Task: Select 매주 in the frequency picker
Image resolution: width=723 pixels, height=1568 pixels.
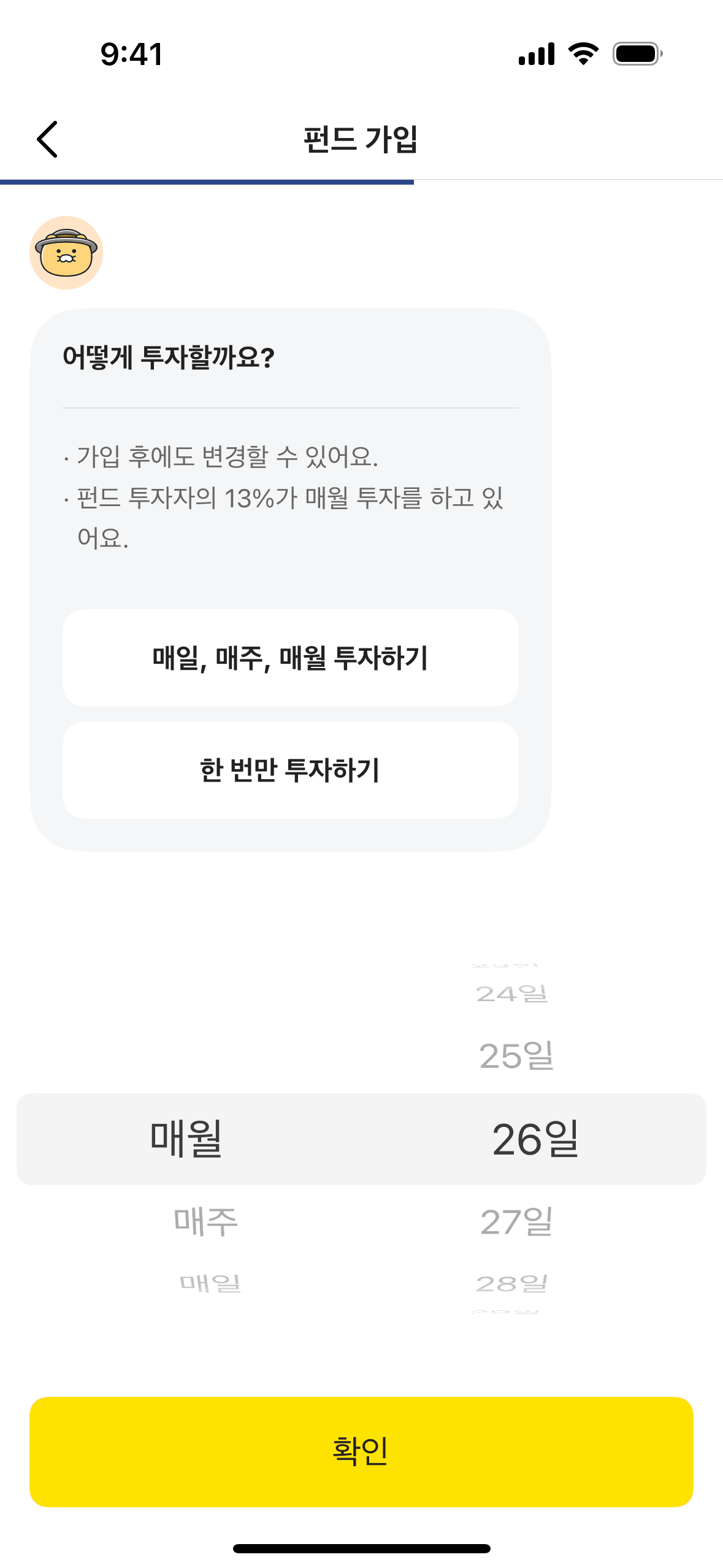Action: [x=205, y=1221]
